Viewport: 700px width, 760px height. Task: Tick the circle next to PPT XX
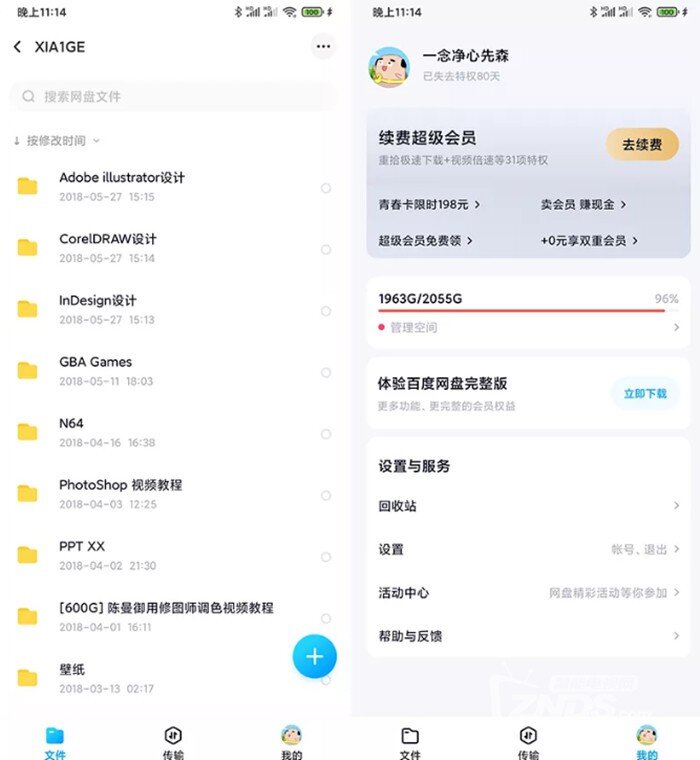pyautogui.click(x=326, y=557)
